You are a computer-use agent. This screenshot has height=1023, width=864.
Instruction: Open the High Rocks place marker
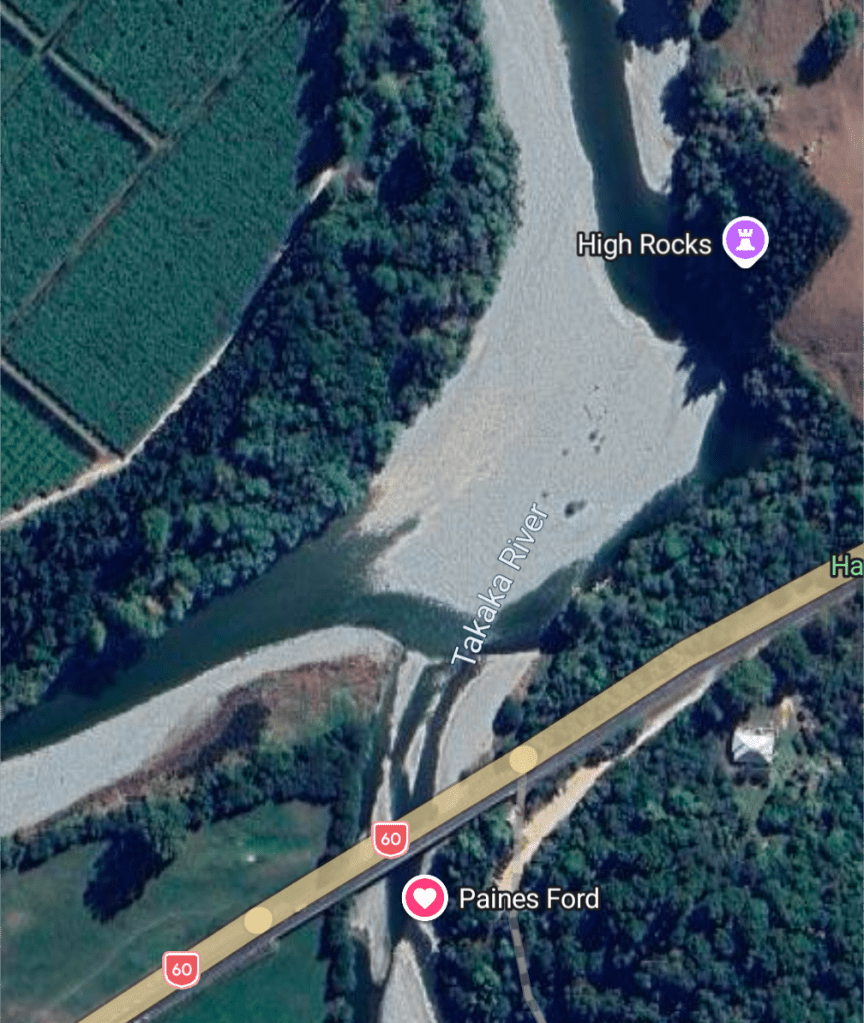click(x=745, y=240)
